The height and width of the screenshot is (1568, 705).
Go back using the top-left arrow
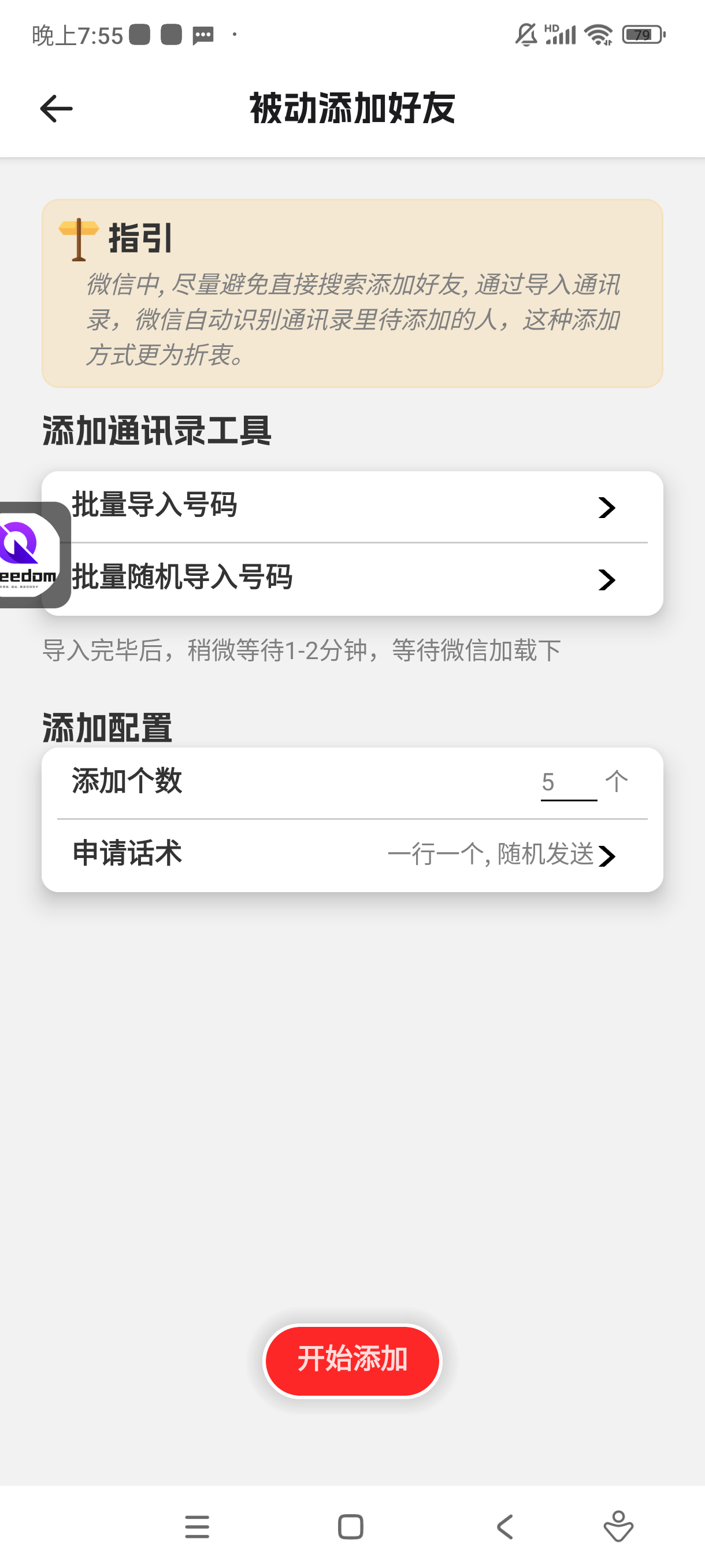56,109
